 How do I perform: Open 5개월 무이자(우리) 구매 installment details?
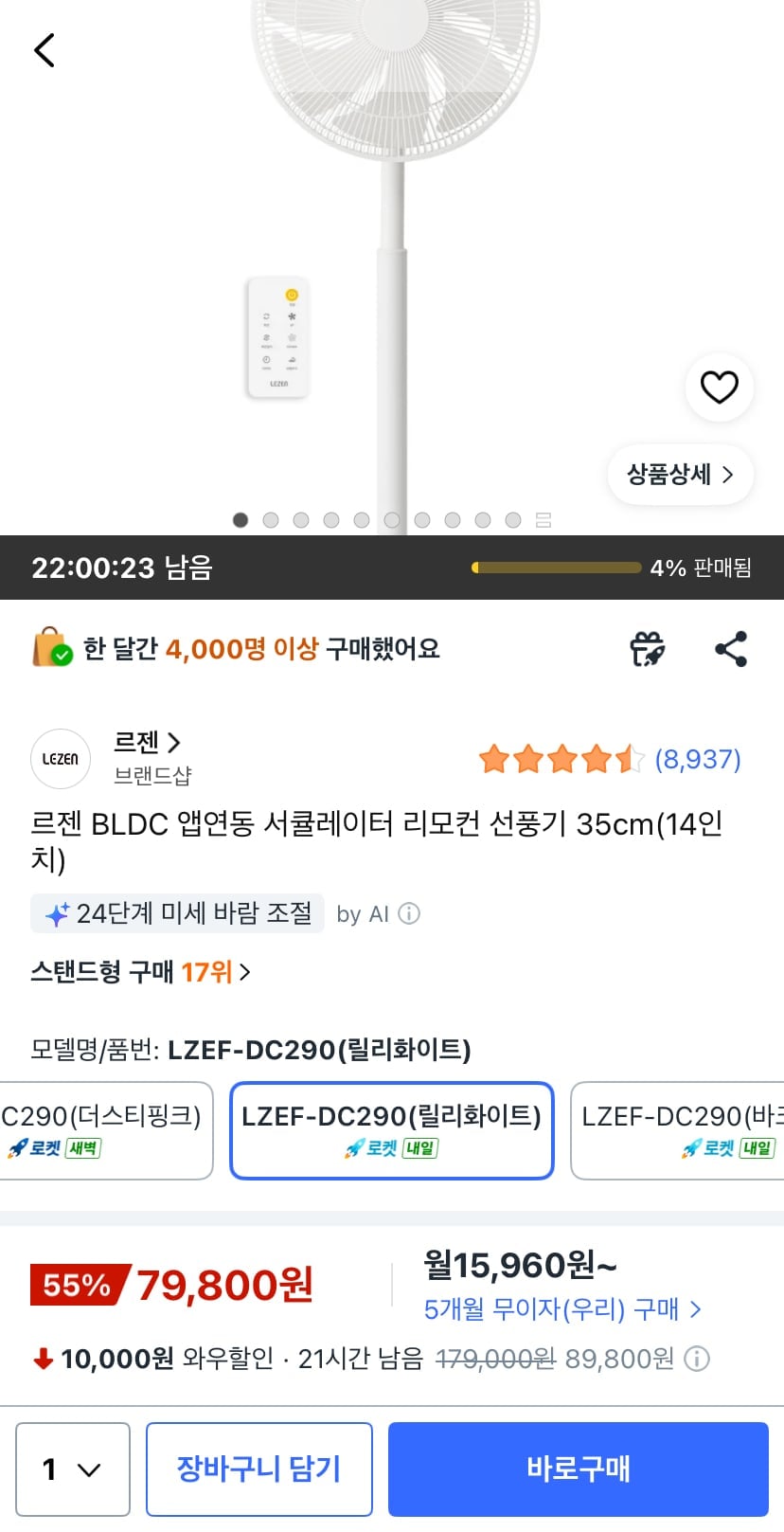[562, 1309]
